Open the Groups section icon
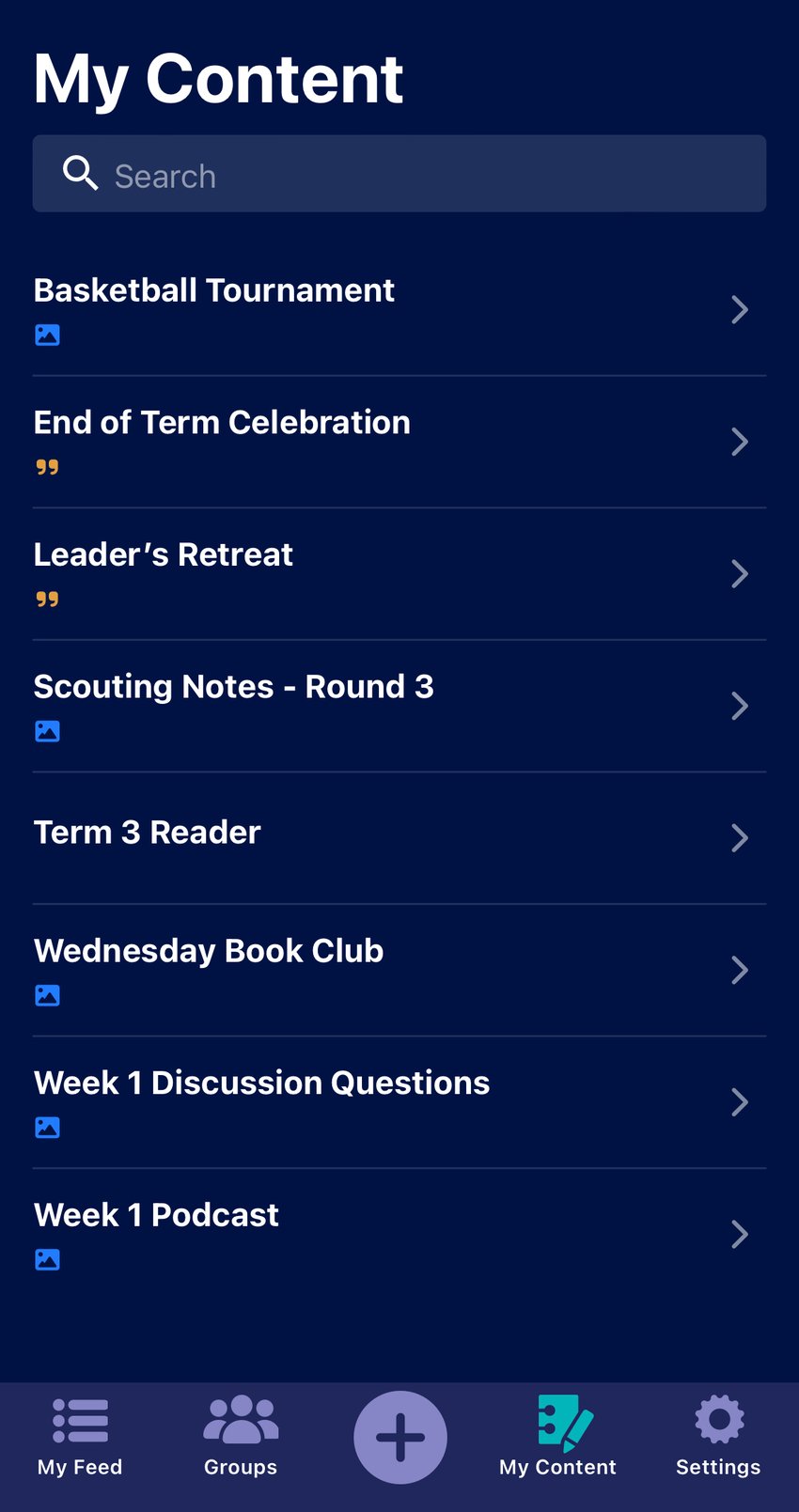This screenshot has height=1512, width=799. (x=240, y=1421)
